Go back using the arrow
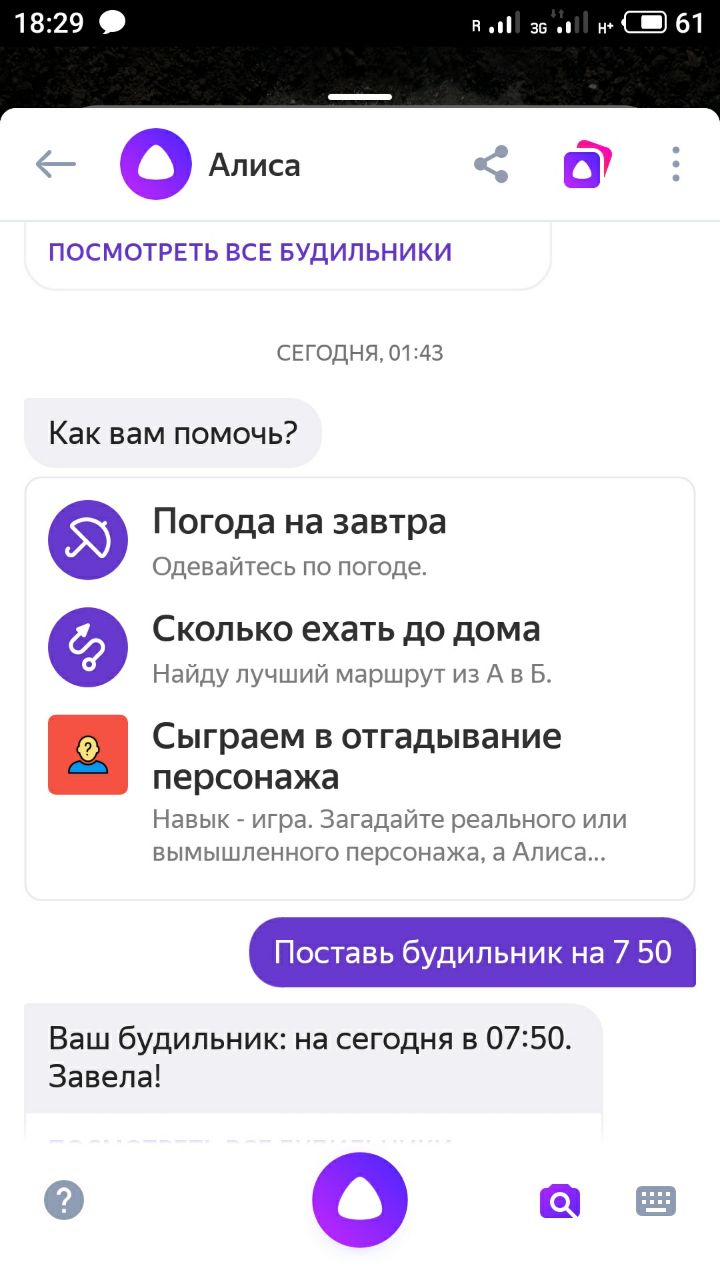The width and height of the screenshot is (720, 1280). [56, 165]
